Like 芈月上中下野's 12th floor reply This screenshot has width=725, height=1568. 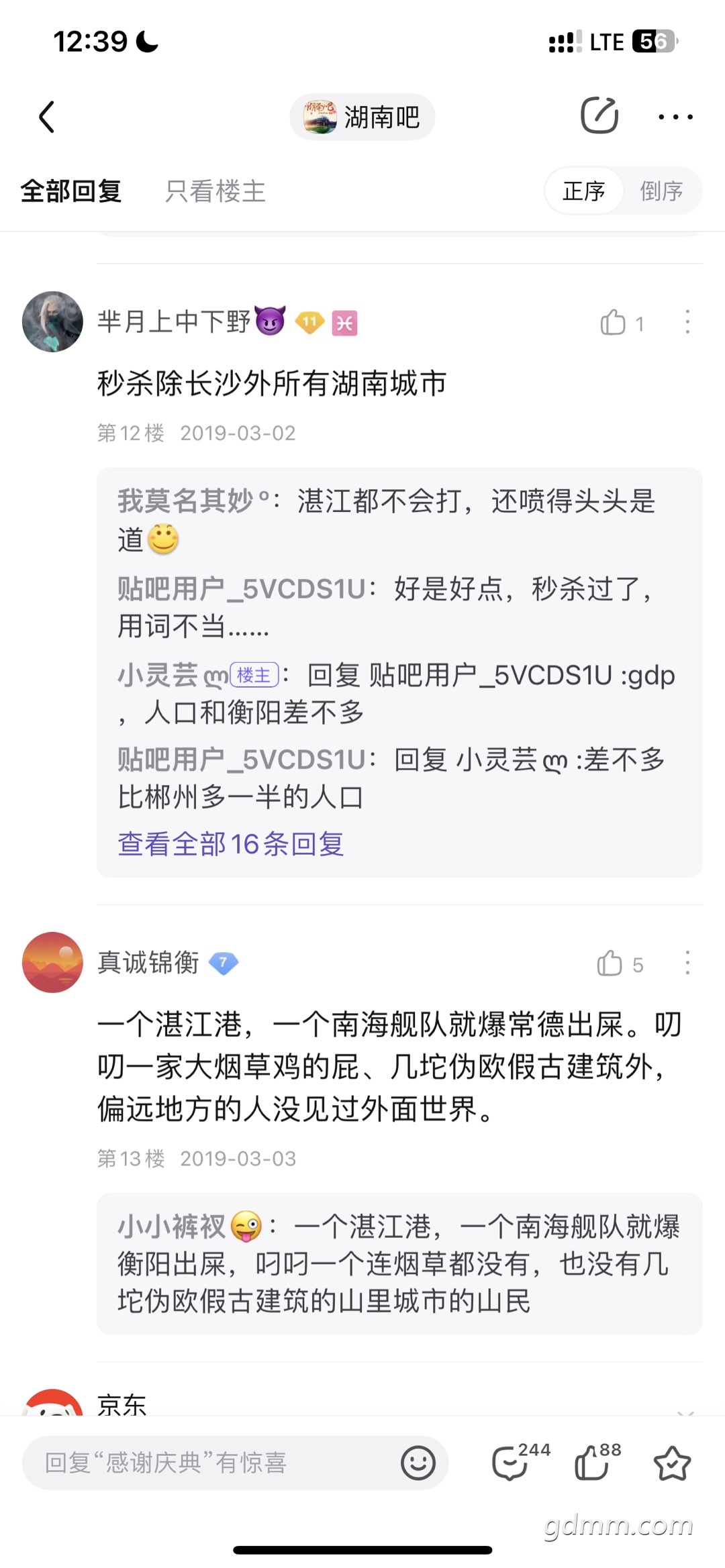pyautogui.click(x=613, y=323)
